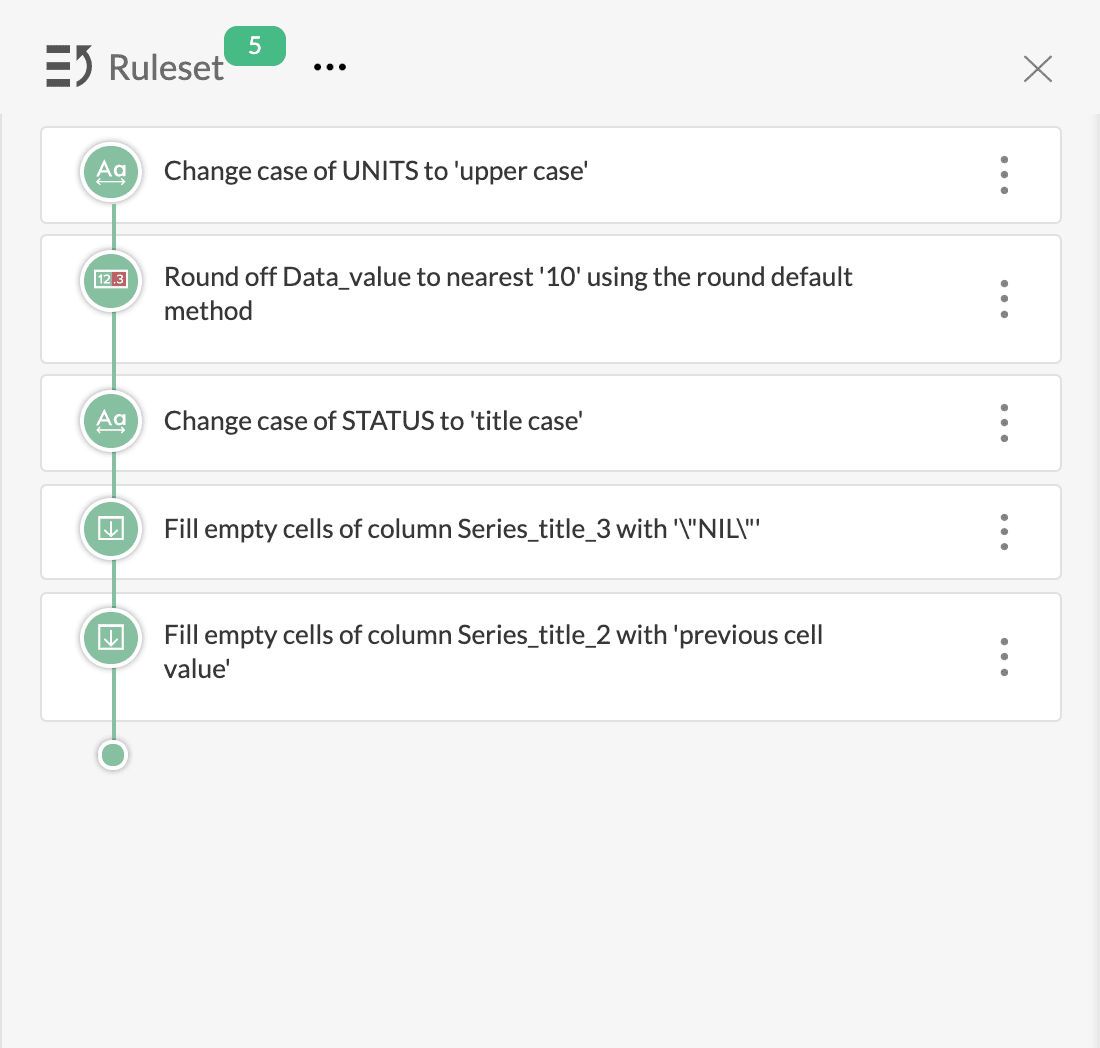Viewport: 1100px width, 1048px height.
Task: Select the Fill Series_title_2 previous value rule
Action: [492, 651]
